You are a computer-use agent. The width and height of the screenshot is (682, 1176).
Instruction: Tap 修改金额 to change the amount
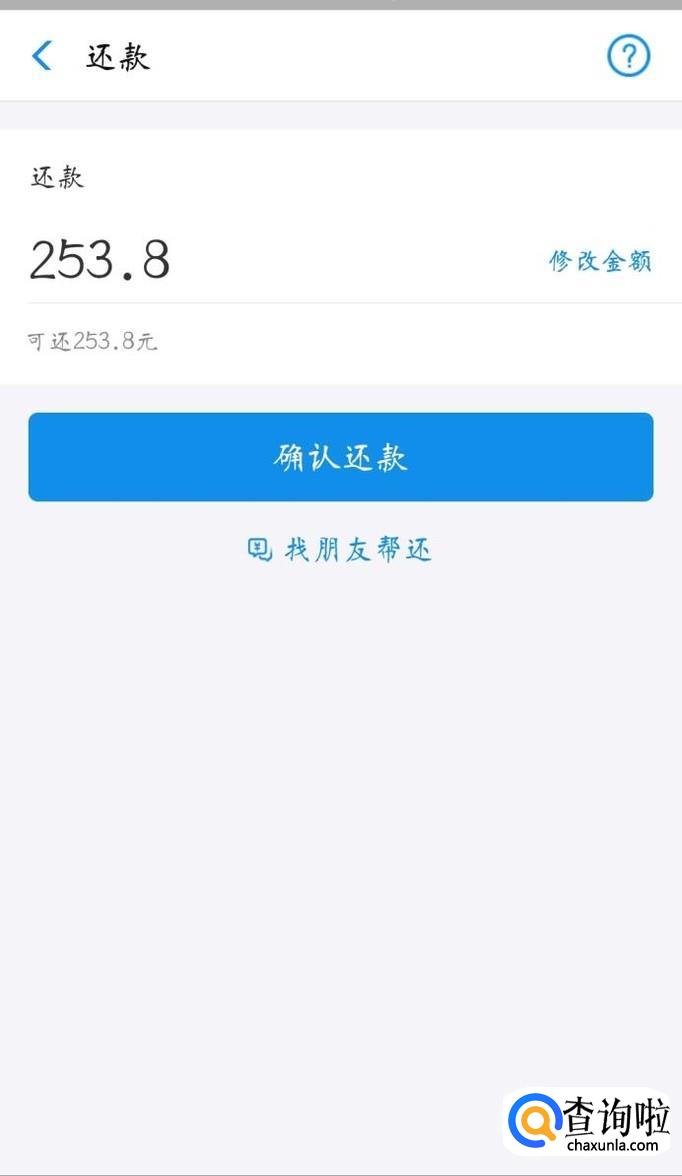click(600, 262)
